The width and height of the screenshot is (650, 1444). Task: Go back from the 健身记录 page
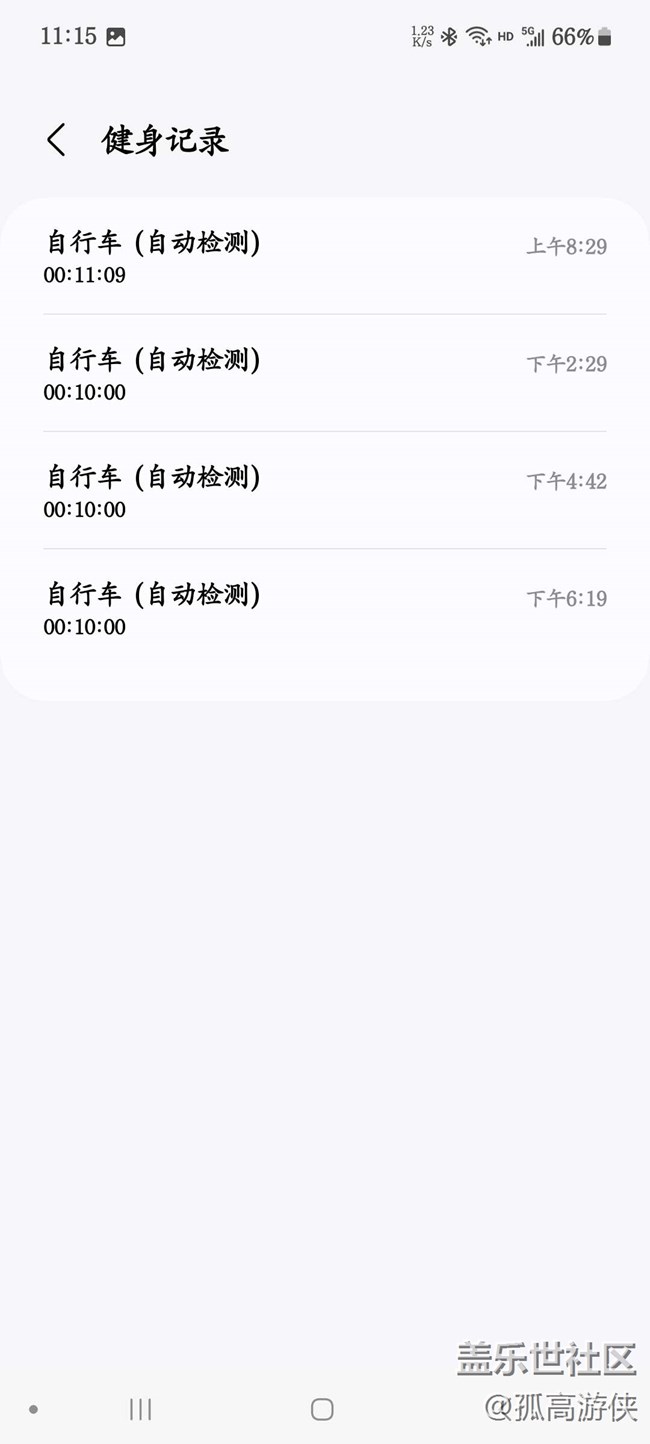[56, 140]
